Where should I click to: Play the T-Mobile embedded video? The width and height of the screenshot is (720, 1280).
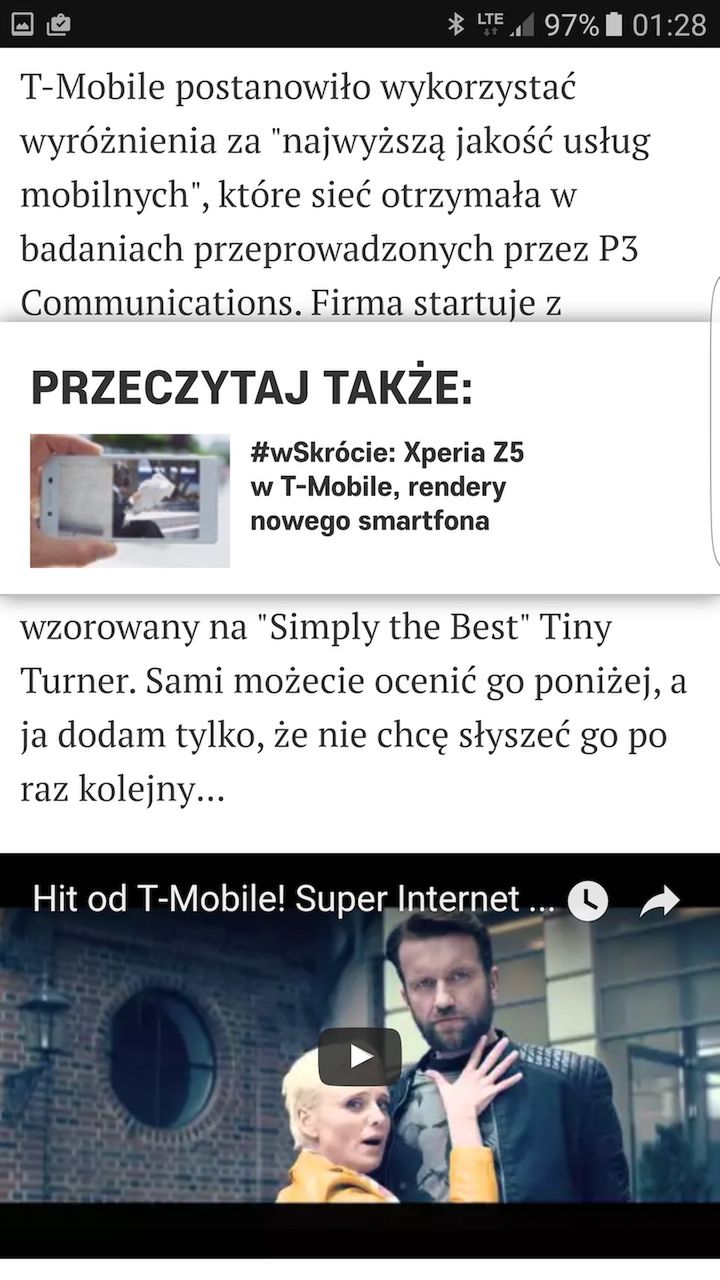[360, 1056]
